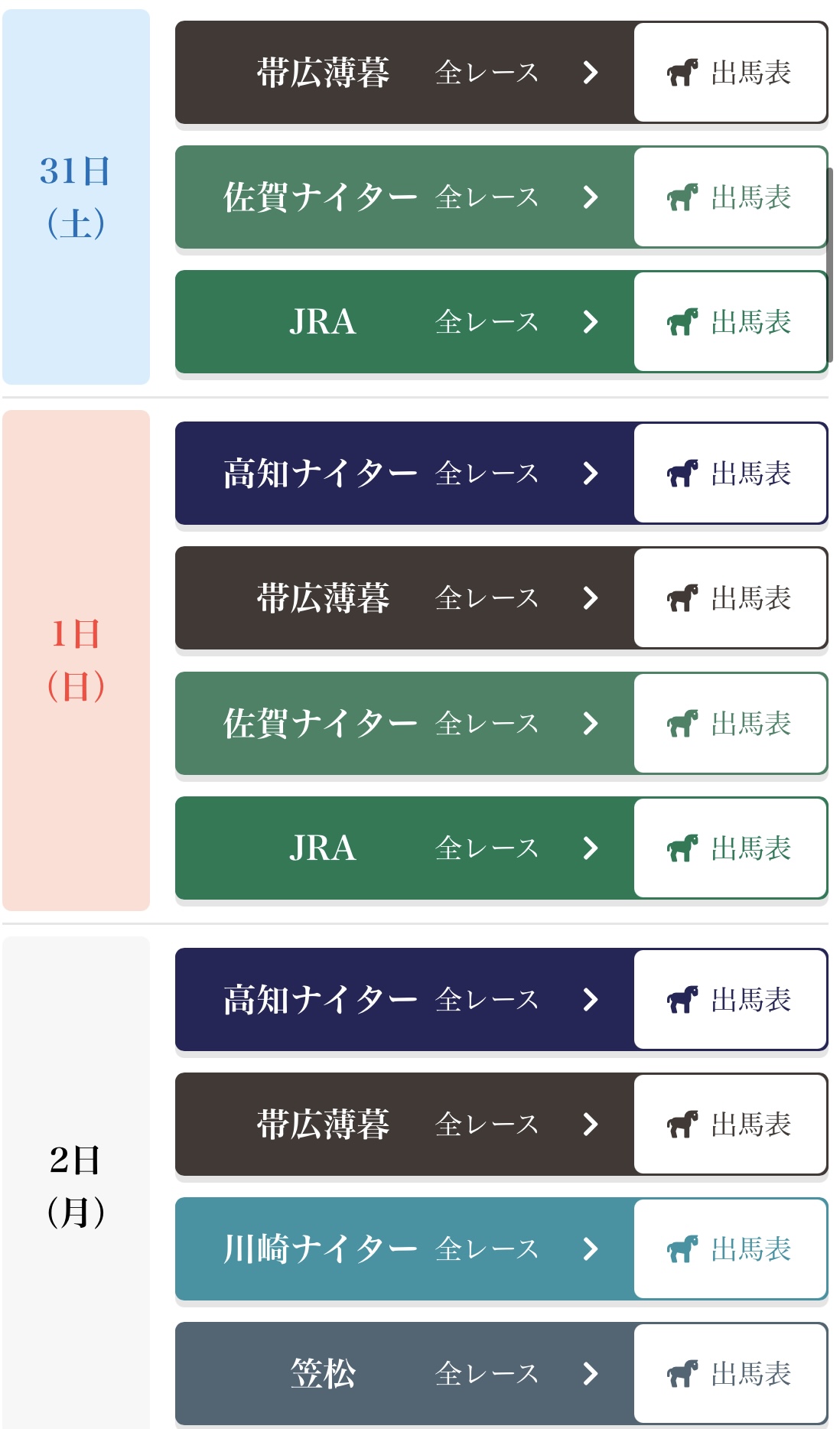Open 帯広薄暮 all races on 1日(日)
Viewport: 840px width, 1429px height.
click(x=404, y=598)
